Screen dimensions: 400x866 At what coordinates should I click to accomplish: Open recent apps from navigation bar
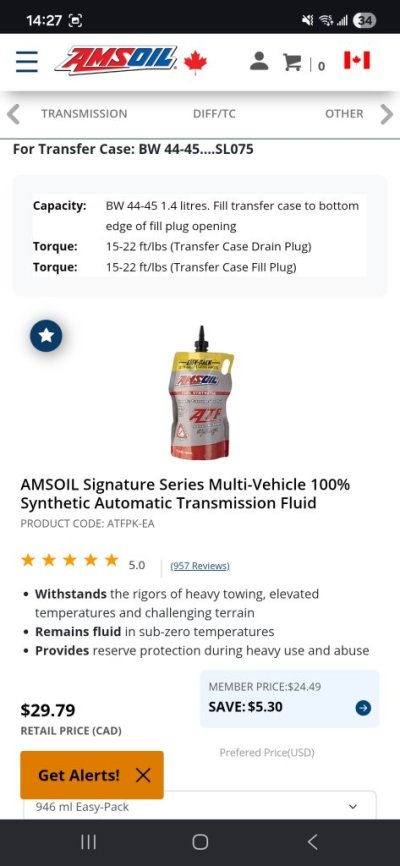(x=88, y=842)
